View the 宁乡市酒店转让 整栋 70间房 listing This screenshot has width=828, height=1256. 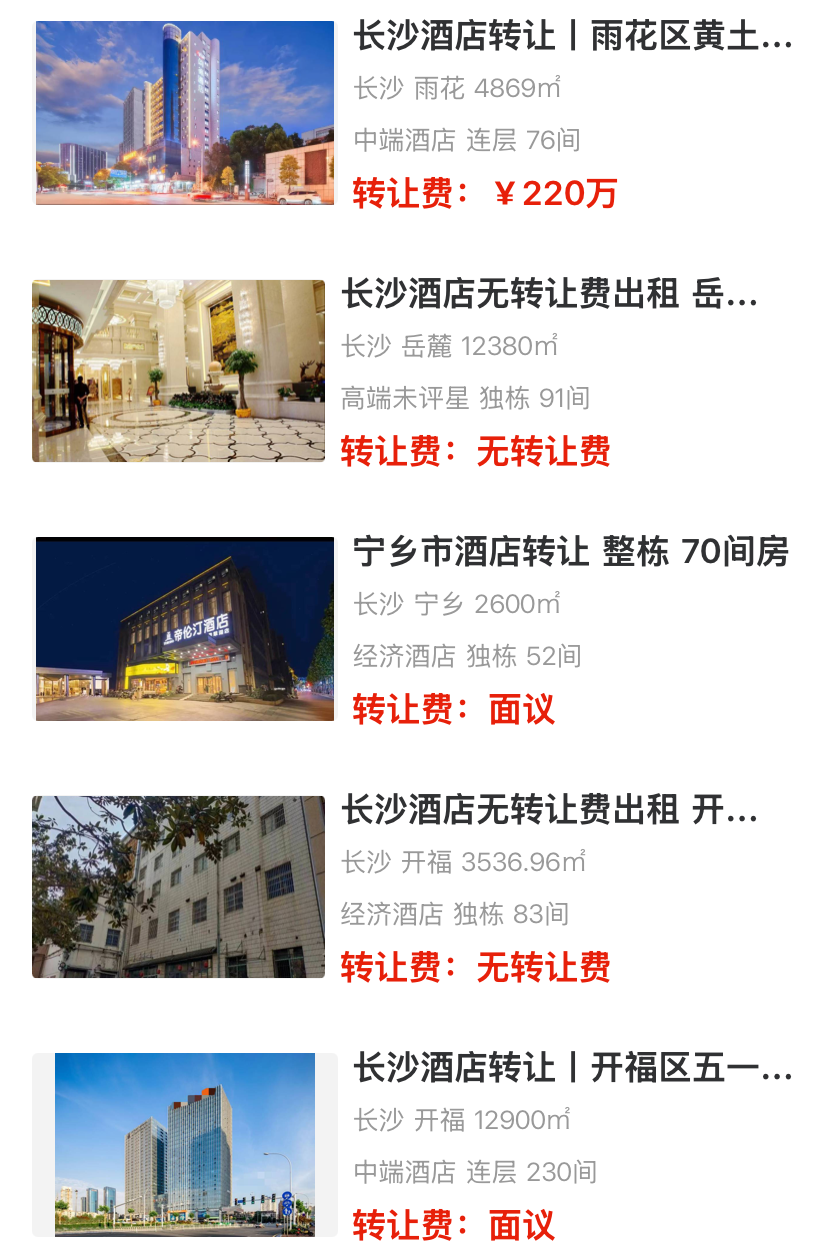(570, 552)
